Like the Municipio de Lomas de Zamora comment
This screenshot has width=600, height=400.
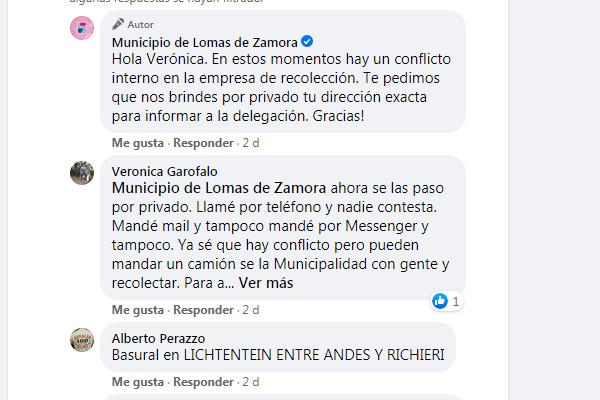[x=136, y=143]
